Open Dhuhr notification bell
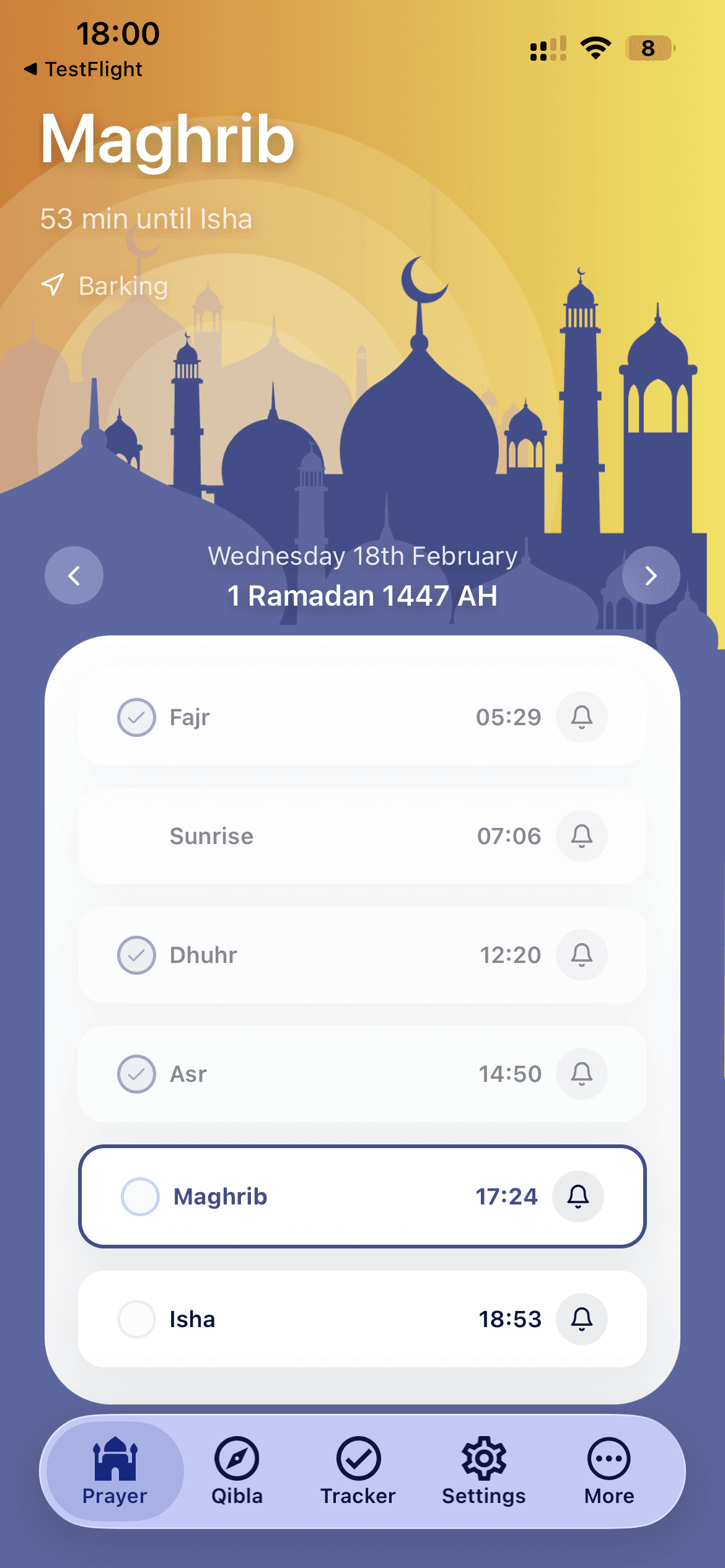Screen dimensions: 725x1568 point(581,955)
